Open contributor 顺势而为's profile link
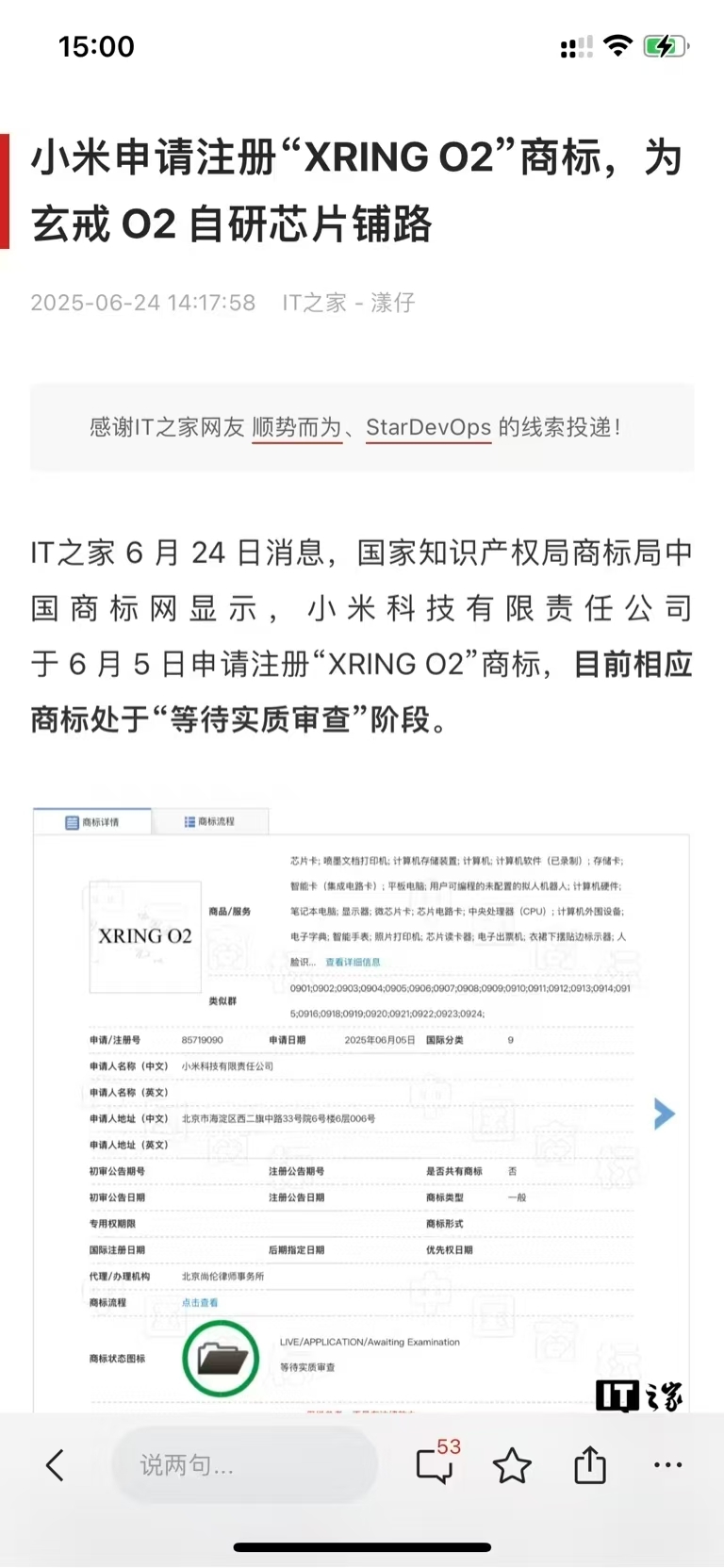Viewport: 724px width, 1568px height. click(296, 427)
